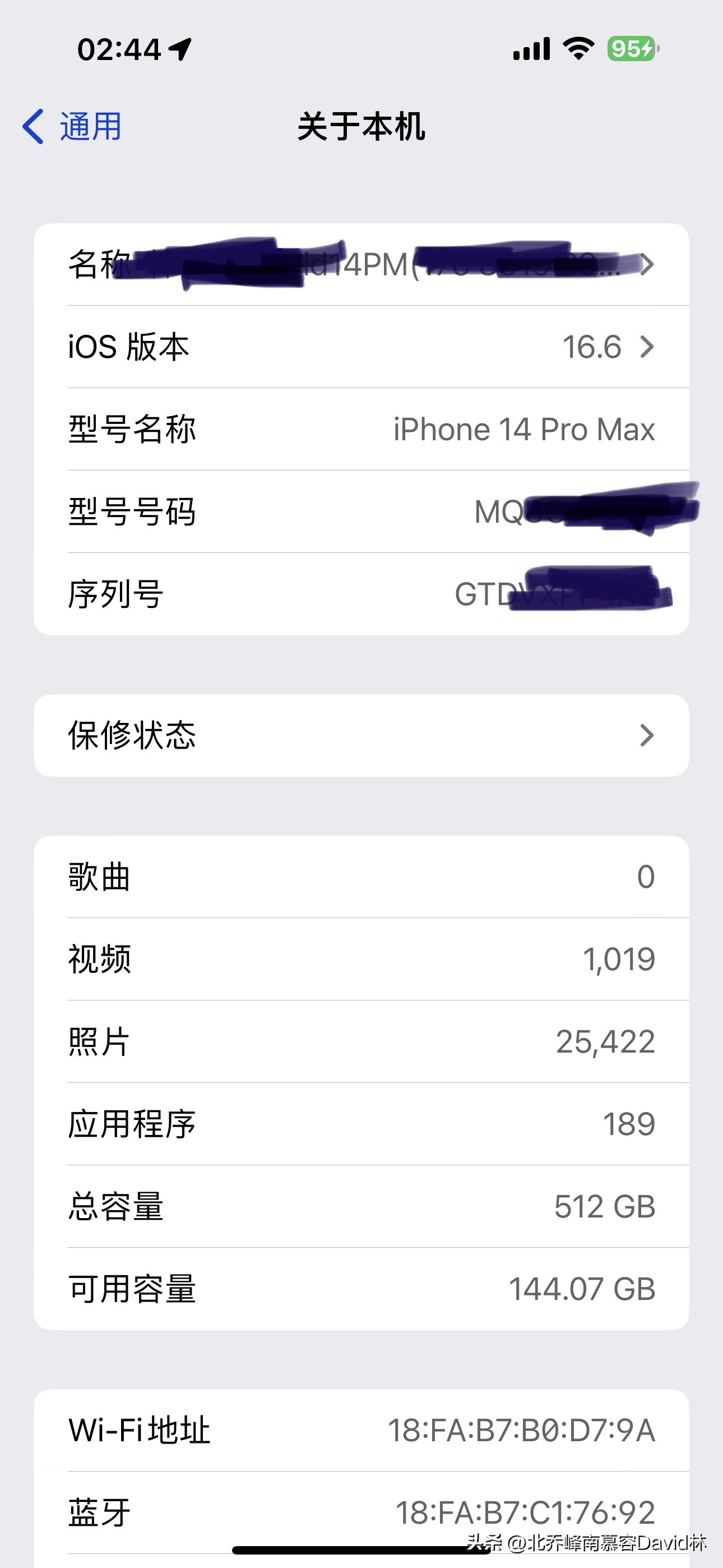The height and width of the screenshot is (1568, 723).
Task: Select the 型号名称 iPhone 14 Pro Max row
Action: [361, 429]
